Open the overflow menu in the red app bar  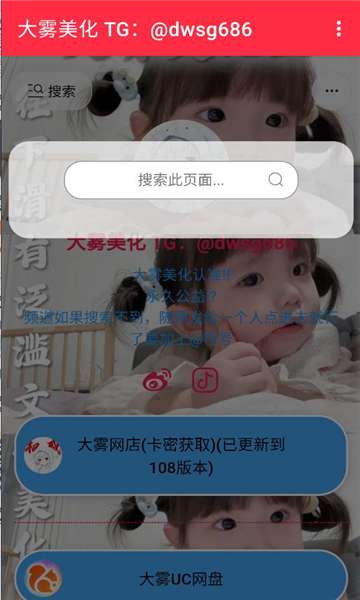[x=339, y=29]
